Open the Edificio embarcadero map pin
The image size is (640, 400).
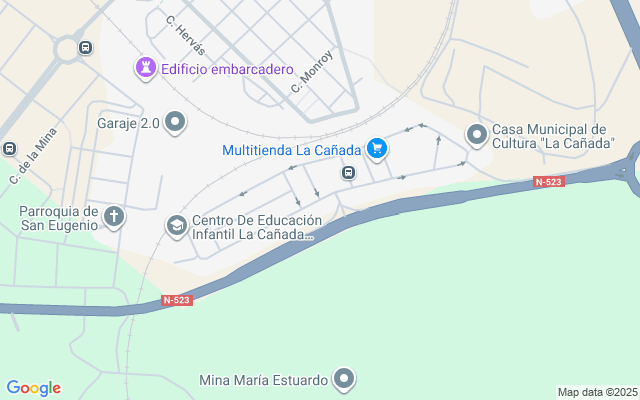(146, 70)
